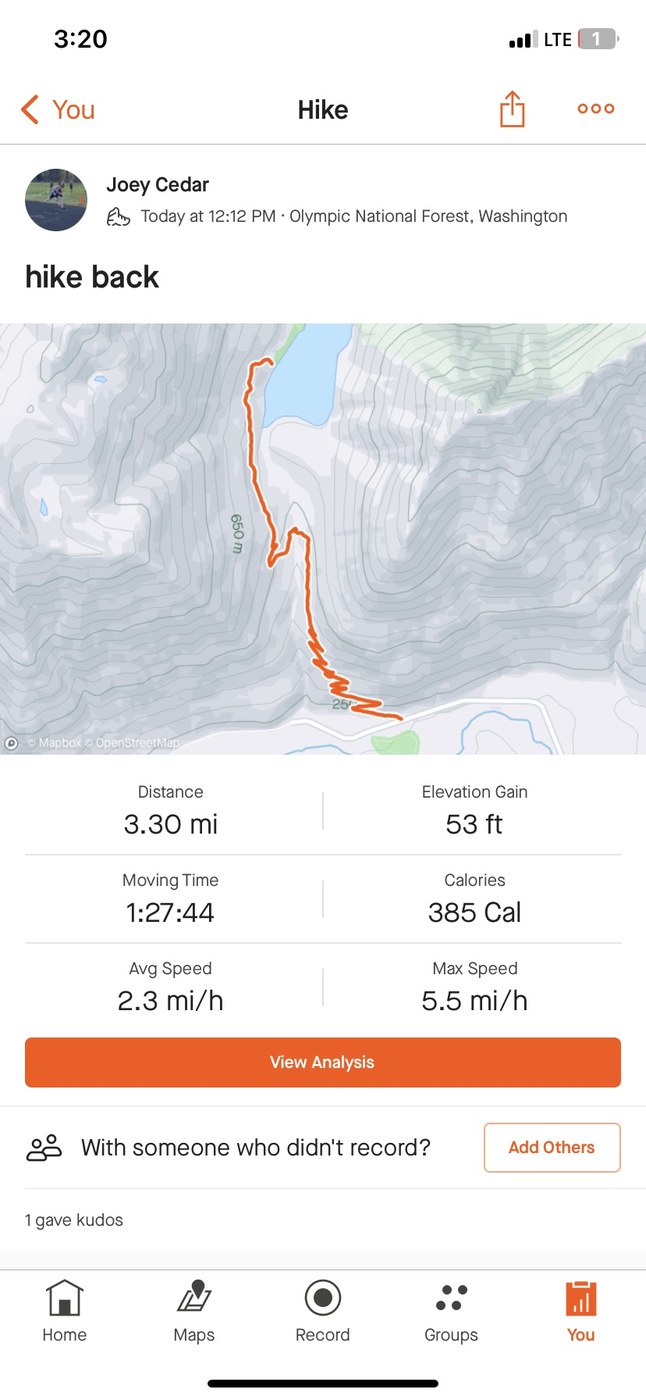646x1400 pixels.
Task: View who gave kudos
Action: [x=74, y=1220]
